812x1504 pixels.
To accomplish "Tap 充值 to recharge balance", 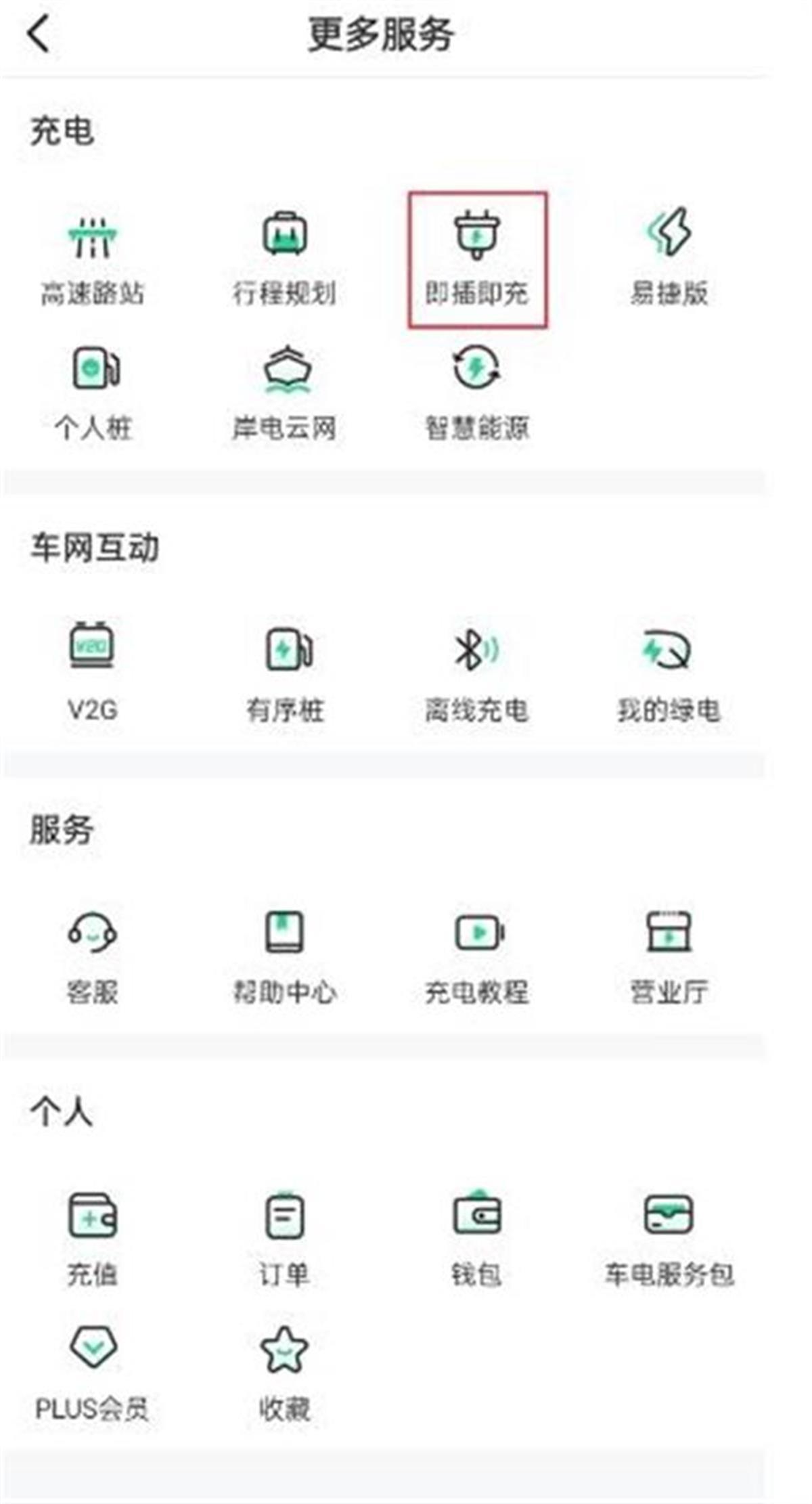I will [x=93, y=1237].
